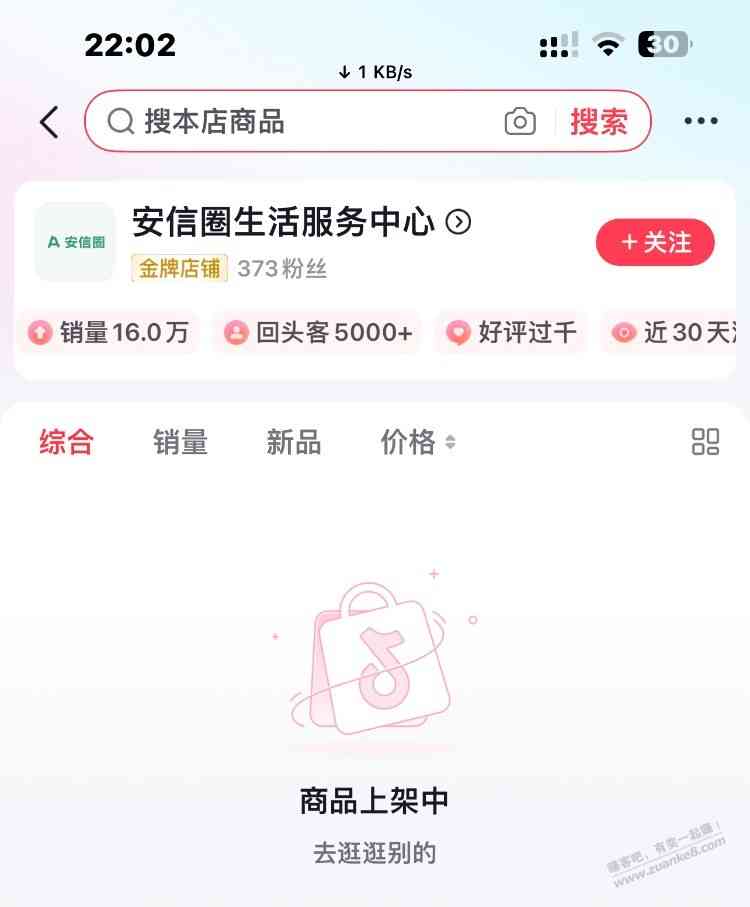Sort products by 销量
This screenshot has height=907, width=750.
tap(180, 442)
